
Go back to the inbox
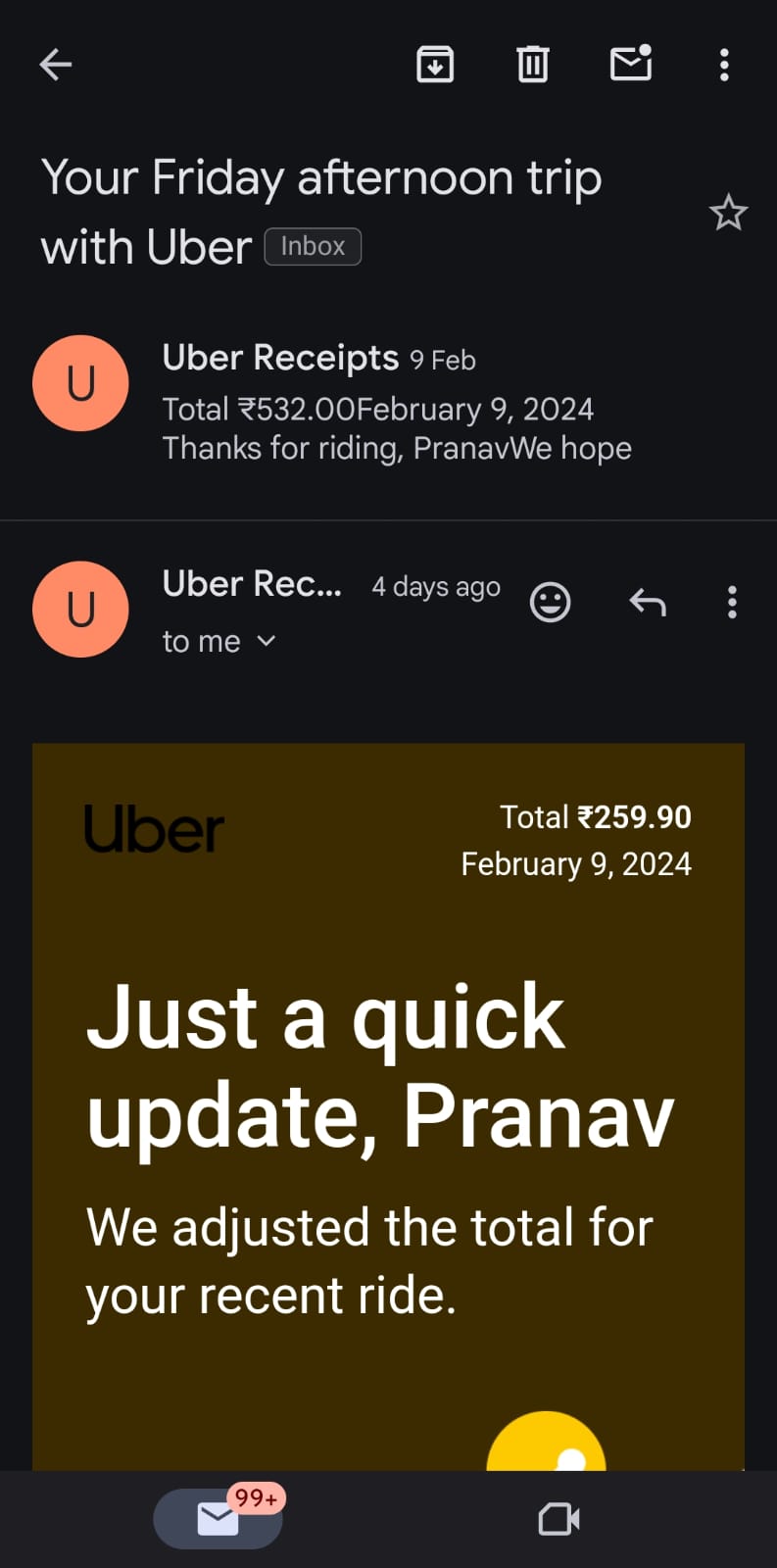click(x=56, y=65)
